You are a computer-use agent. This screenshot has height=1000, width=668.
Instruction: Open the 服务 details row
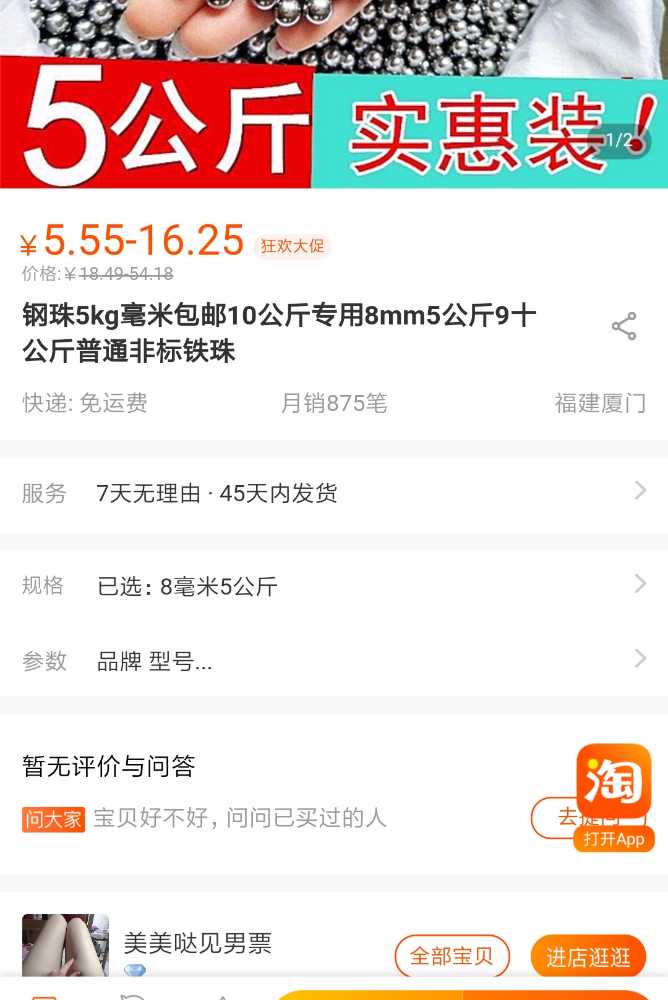click(334, 493)
